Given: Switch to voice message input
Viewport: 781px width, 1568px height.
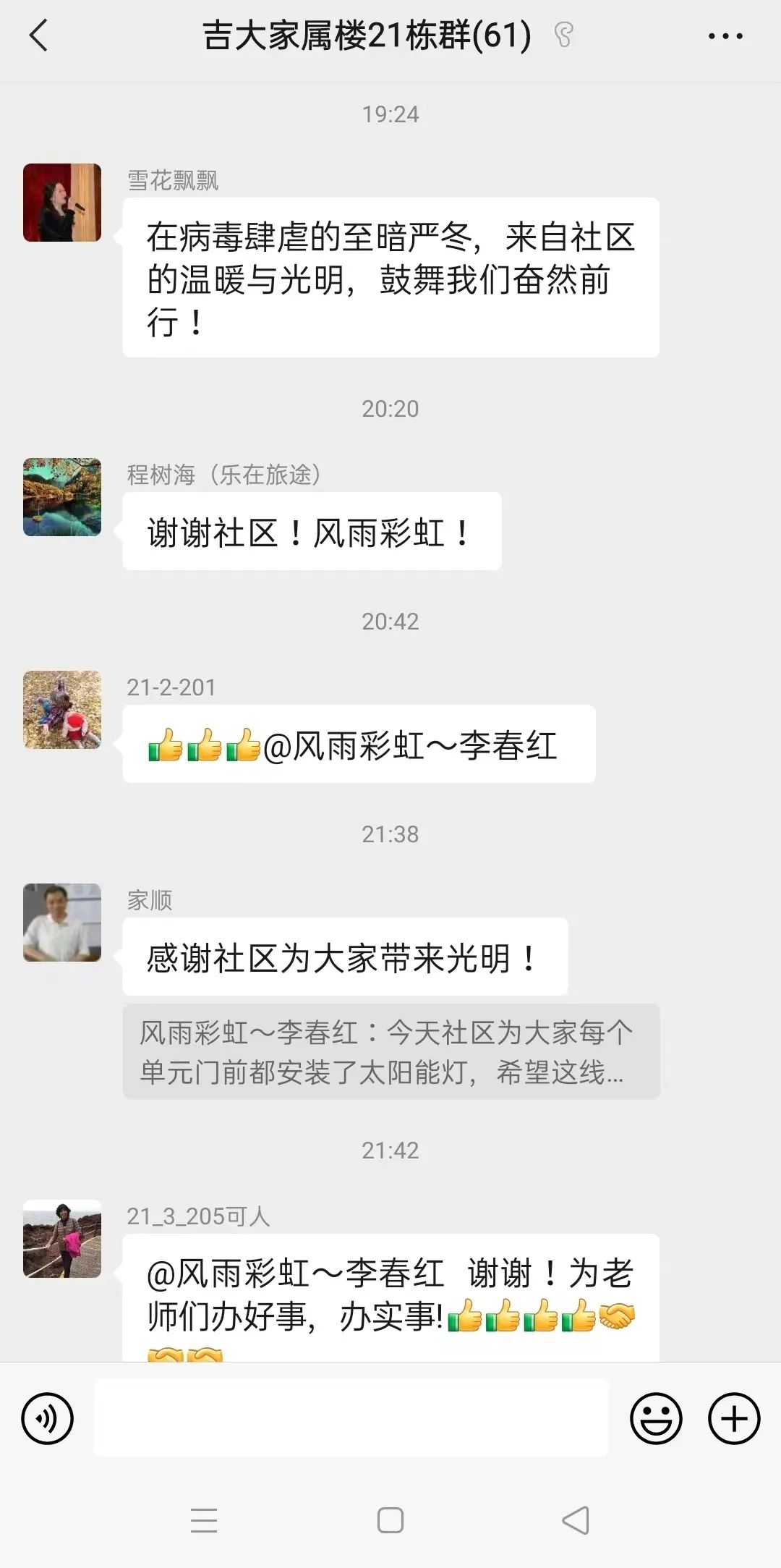Looking at the screenshot, I should coord(48,1418).
